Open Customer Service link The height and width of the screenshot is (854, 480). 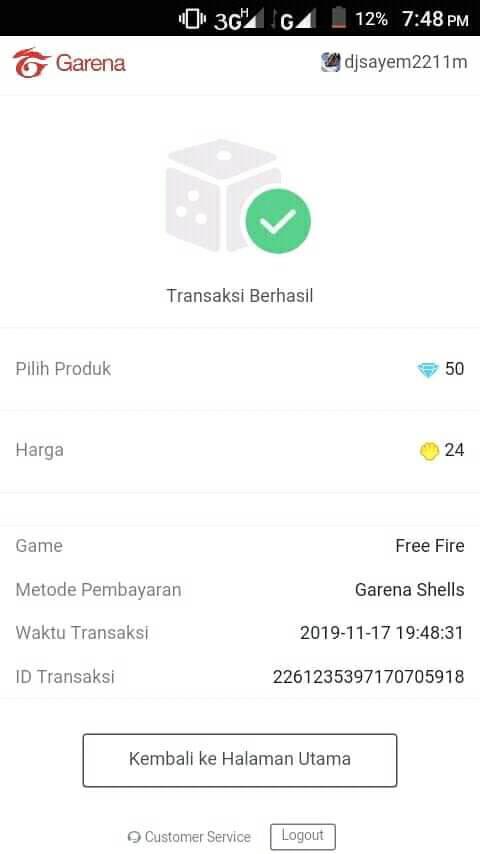[189, 837]
